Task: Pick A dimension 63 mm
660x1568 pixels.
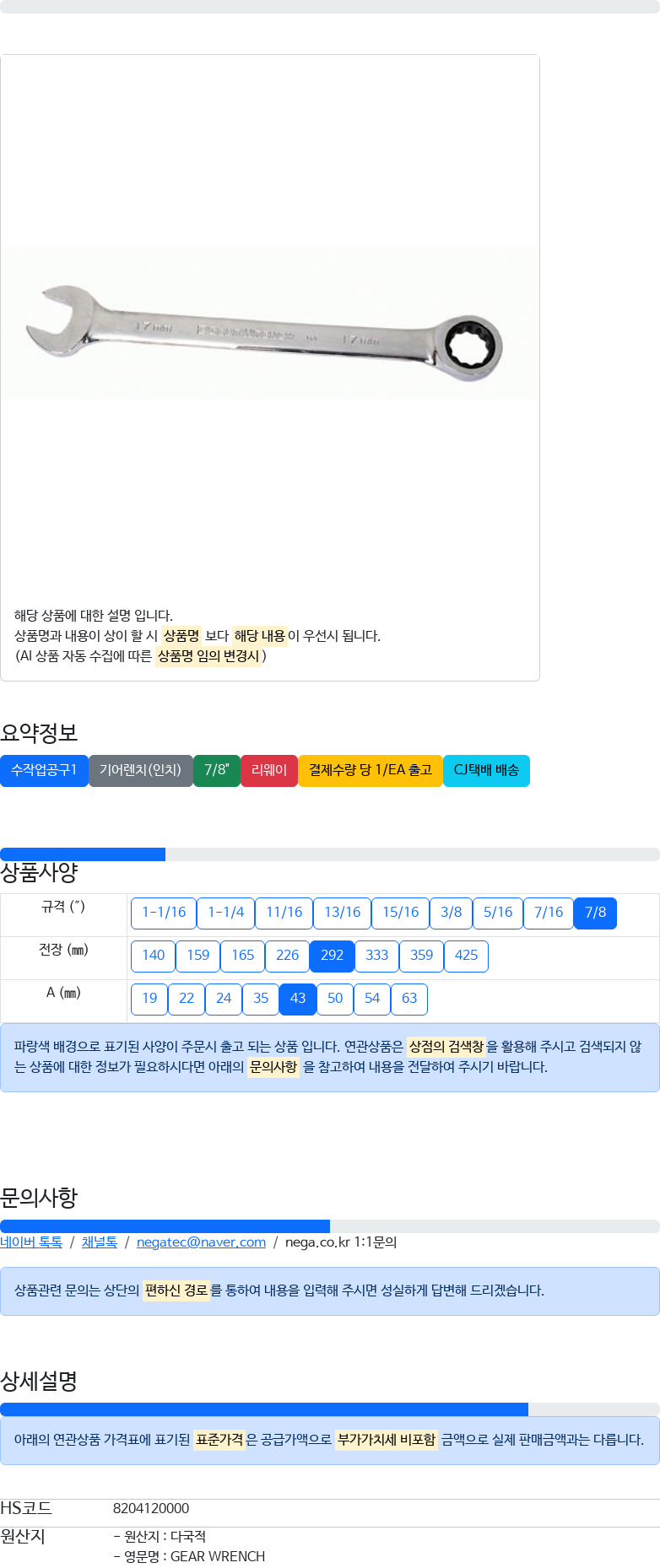Action: click(x=409, y=999)
